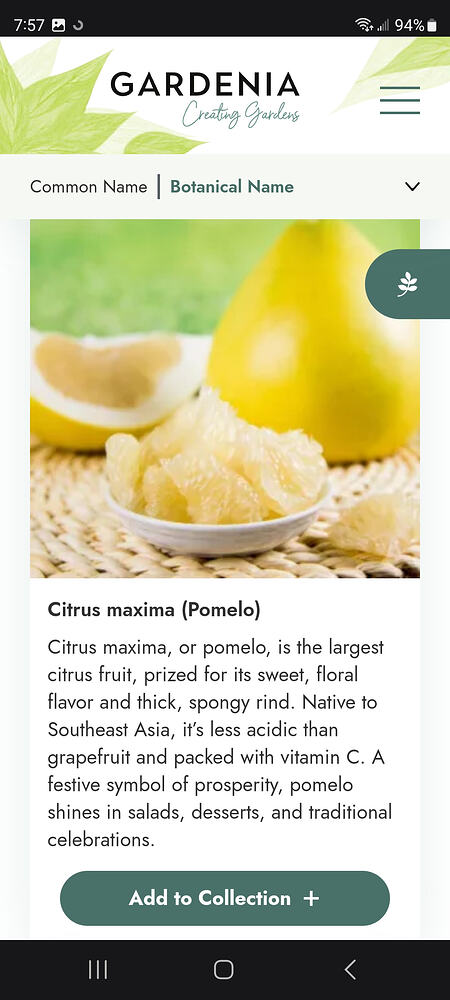450x1000 pixels.
Task: Open the floating plant leaf button
Action: (x=408, y=284)
